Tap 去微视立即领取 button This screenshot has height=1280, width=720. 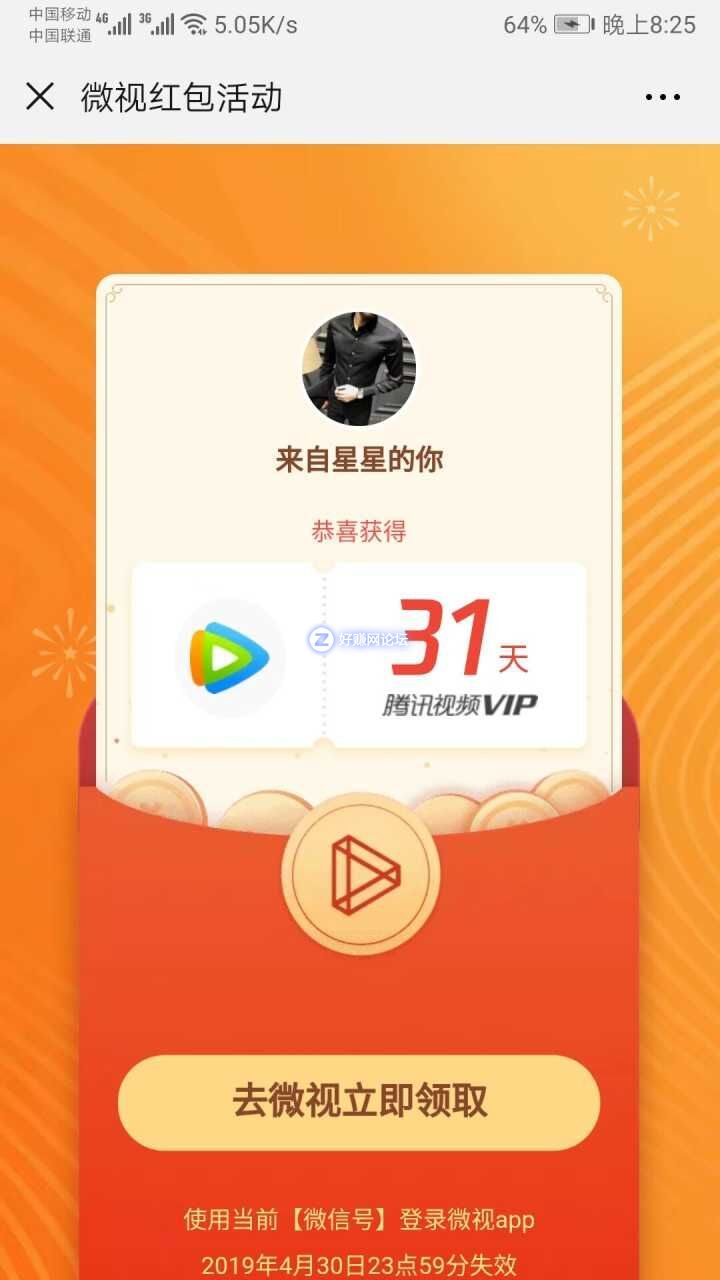(359, 1102)
